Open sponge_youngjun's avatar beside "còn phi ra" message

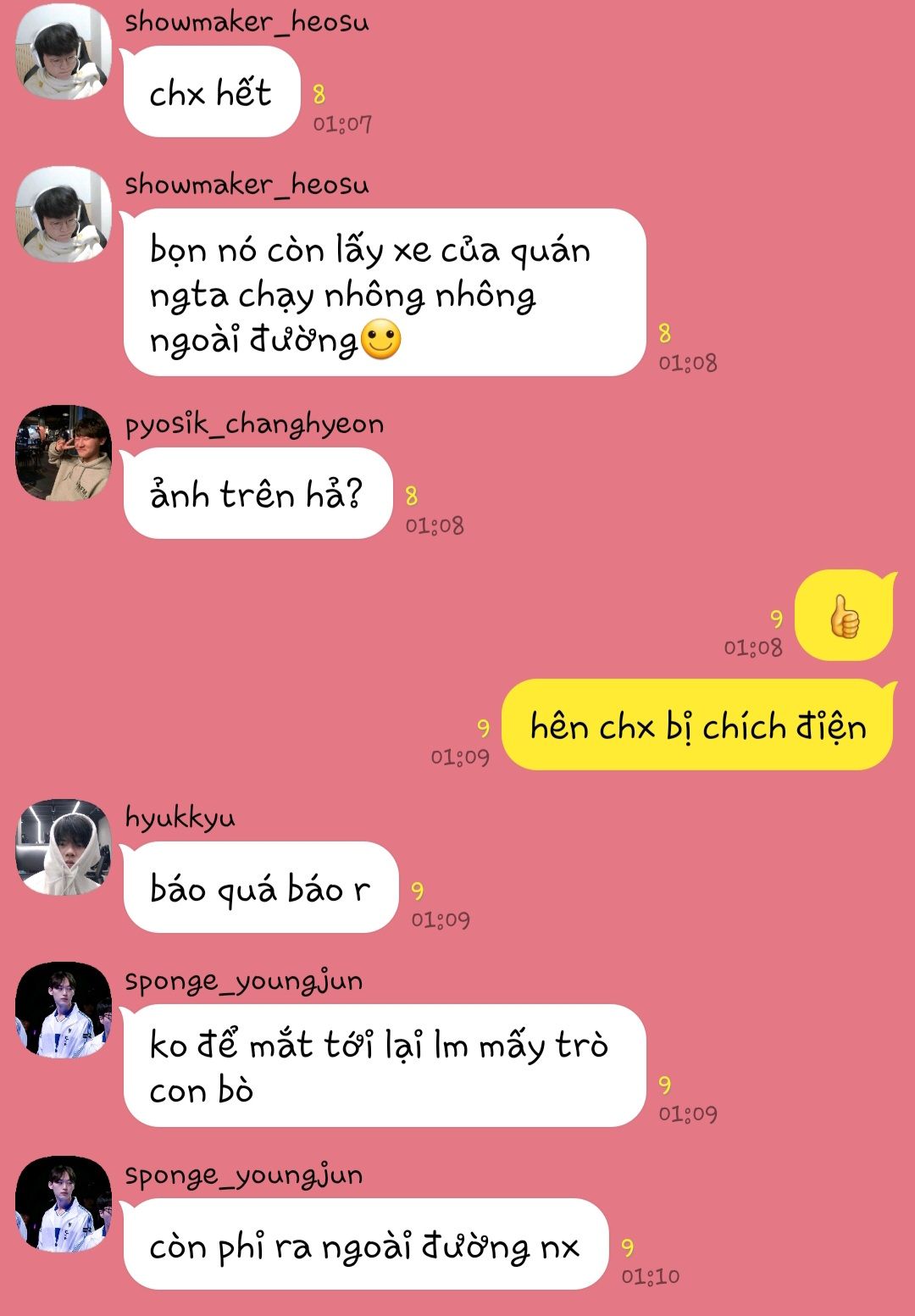(x=64, y=1204)
